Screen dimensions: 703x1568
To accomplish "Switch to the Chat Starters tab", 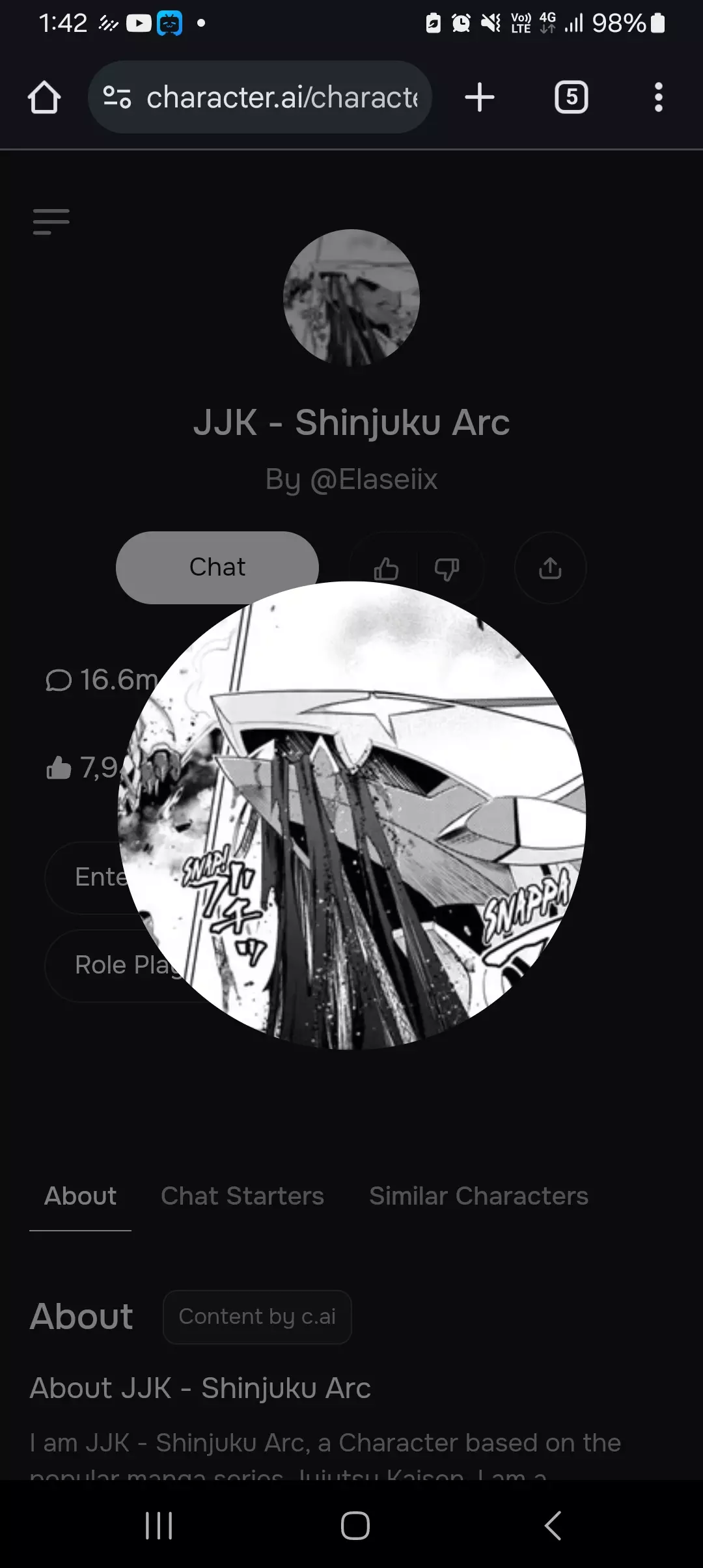I will (x=242, y=1196).
